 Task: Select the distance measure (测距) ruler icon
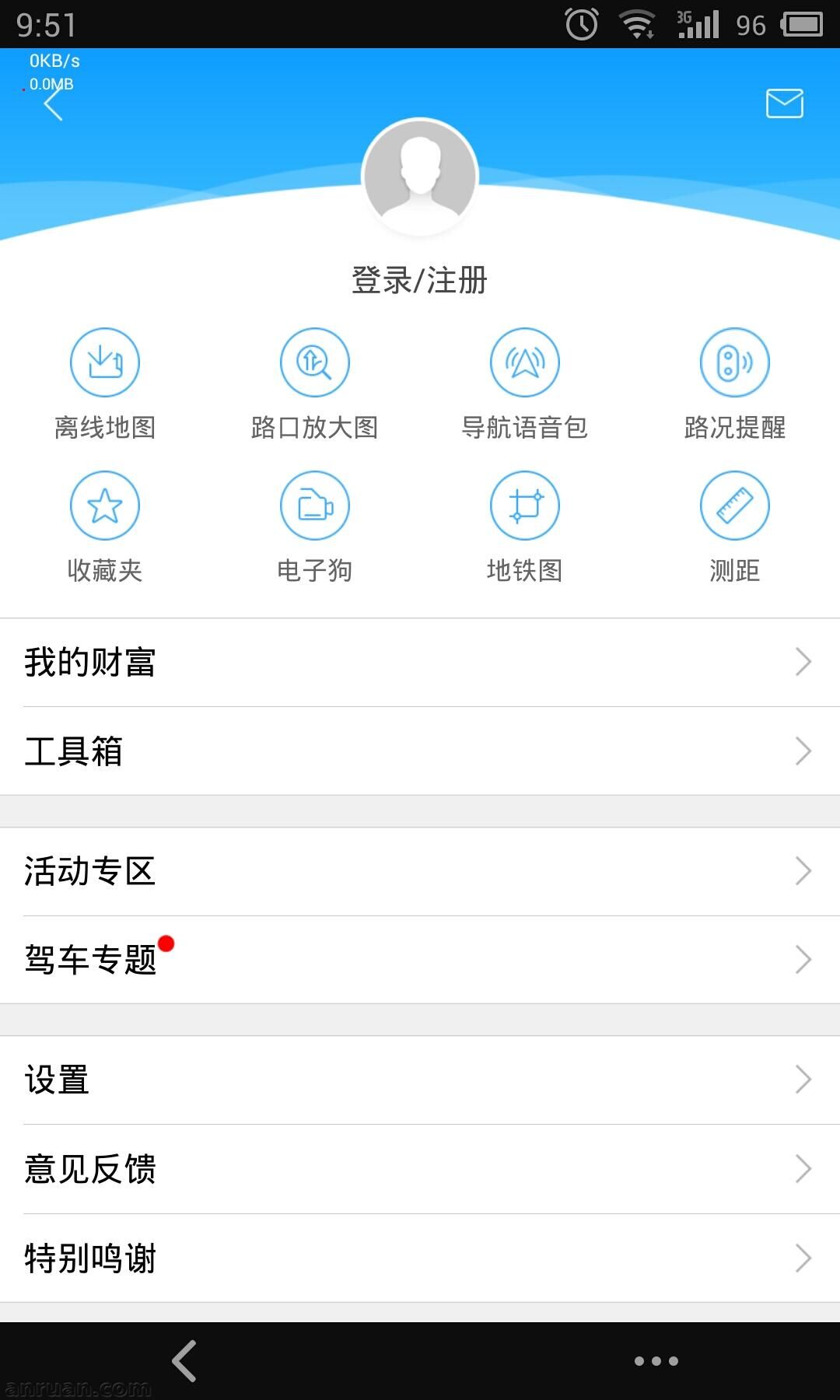[733, 505]
